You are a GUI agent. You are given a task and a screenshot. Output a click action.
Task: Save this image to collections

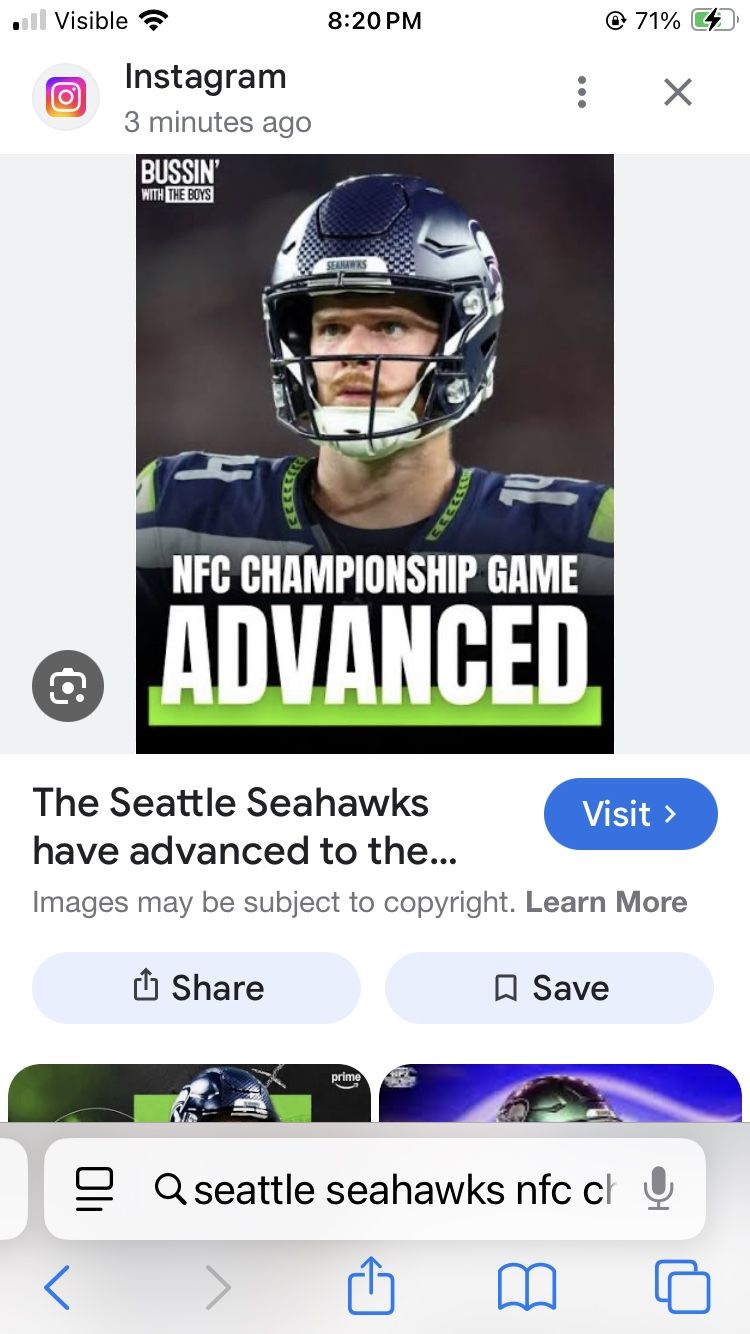tap(549, 988)
